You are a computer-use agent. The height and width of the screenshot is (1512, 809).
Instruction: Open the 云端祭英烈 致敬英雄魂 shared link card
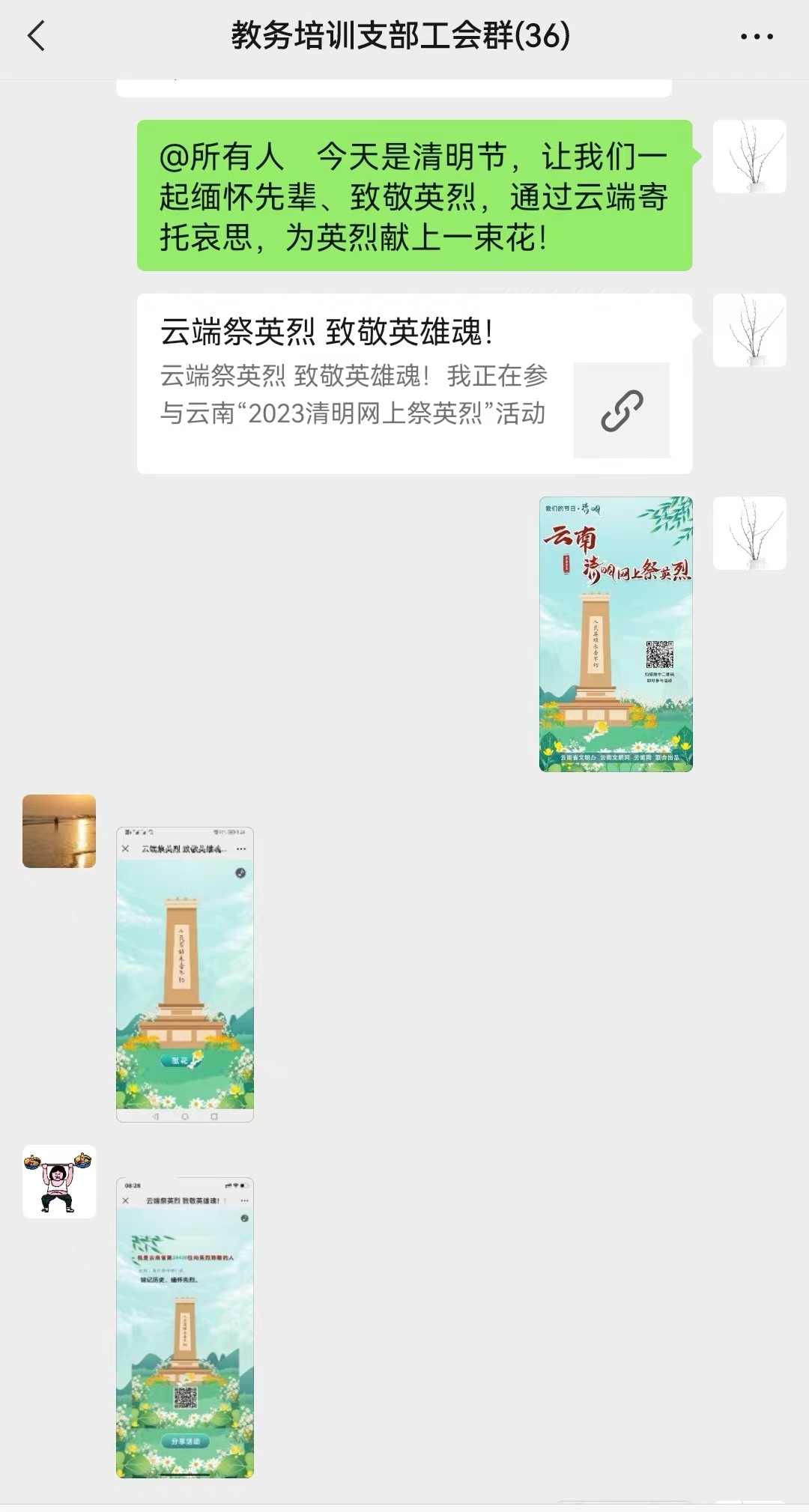(x=414, y=383)
